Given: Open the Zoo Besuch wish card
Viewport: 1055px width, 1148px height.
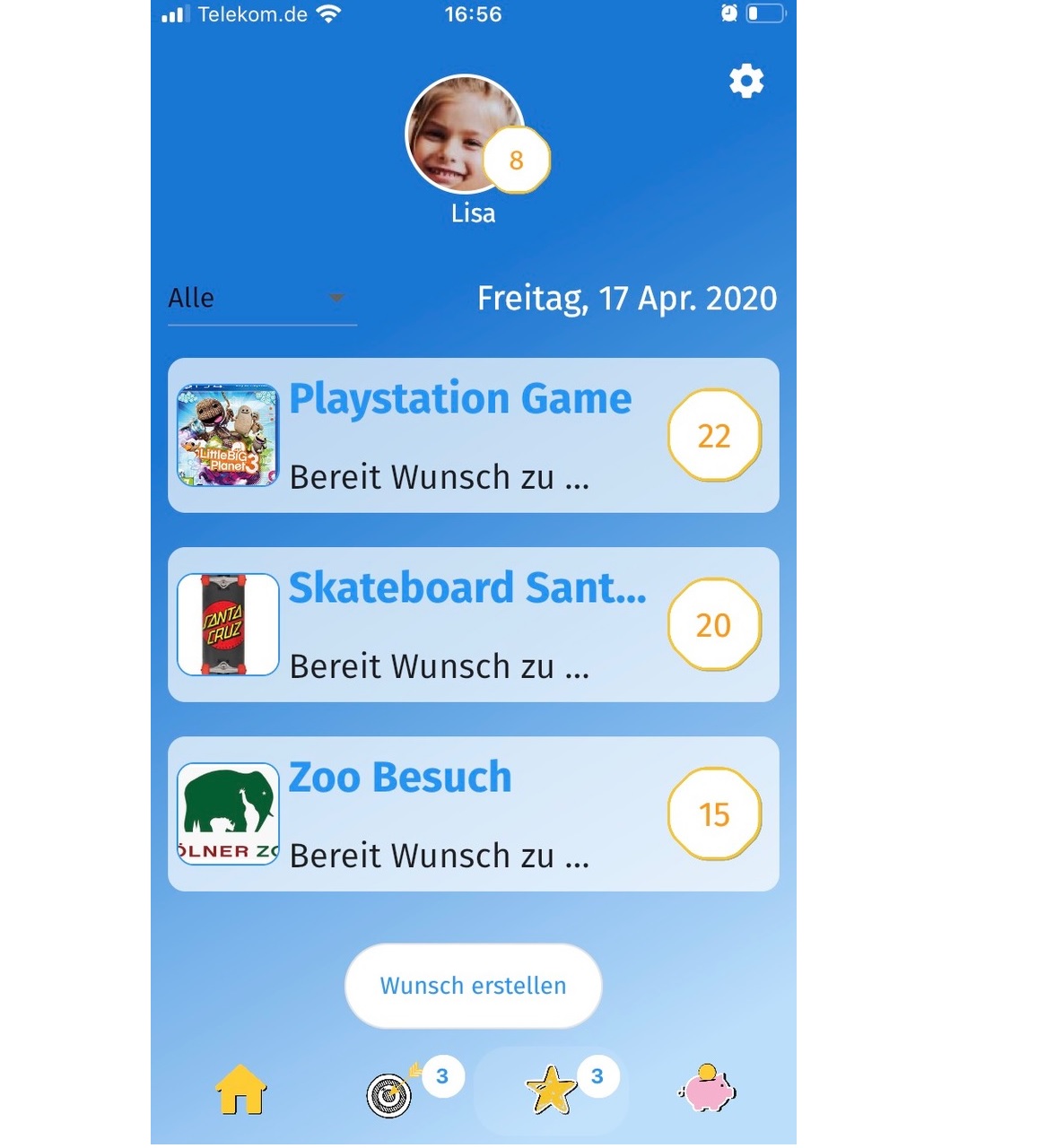Looking at the screenshot, I should 473,814.
